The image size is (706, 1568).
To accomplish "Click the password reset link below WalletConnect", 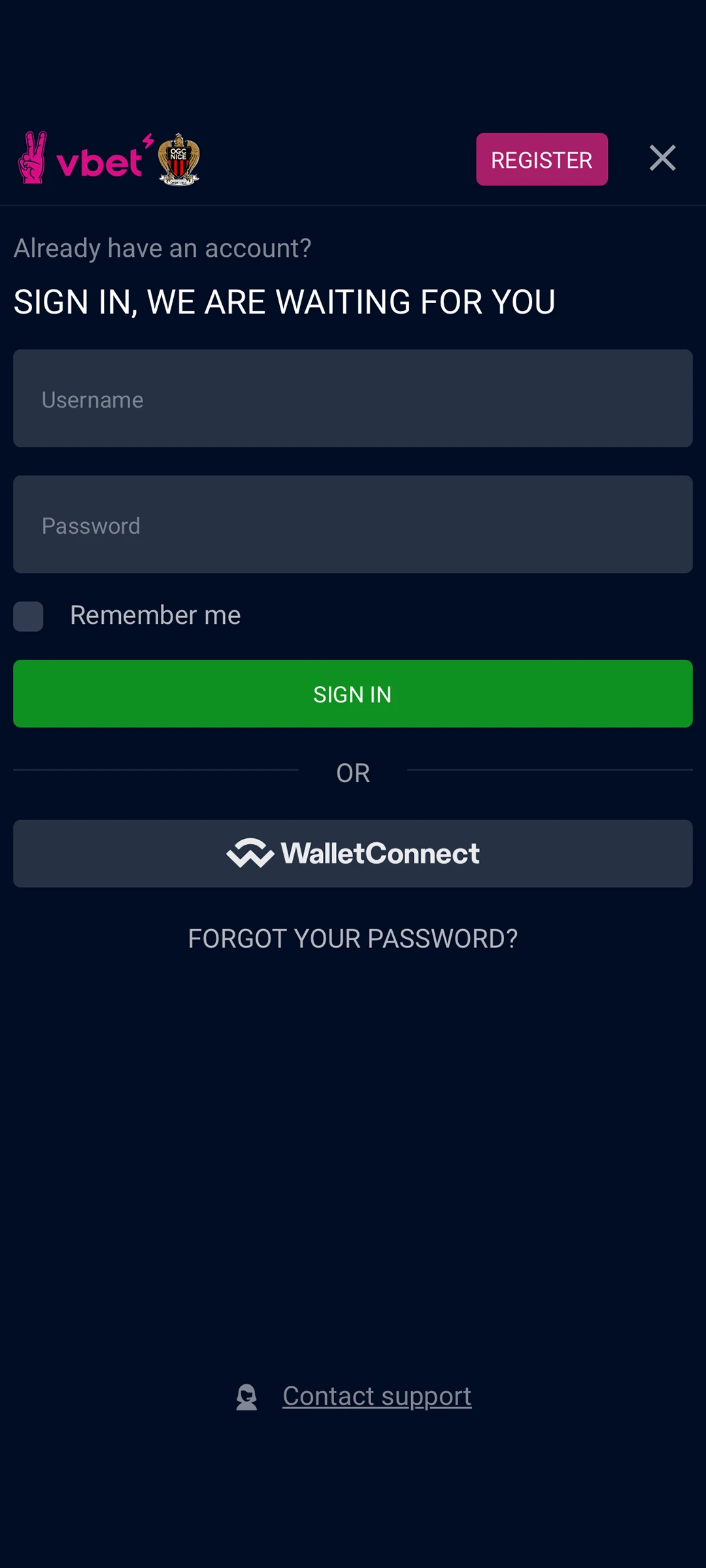I will [353, 938].
